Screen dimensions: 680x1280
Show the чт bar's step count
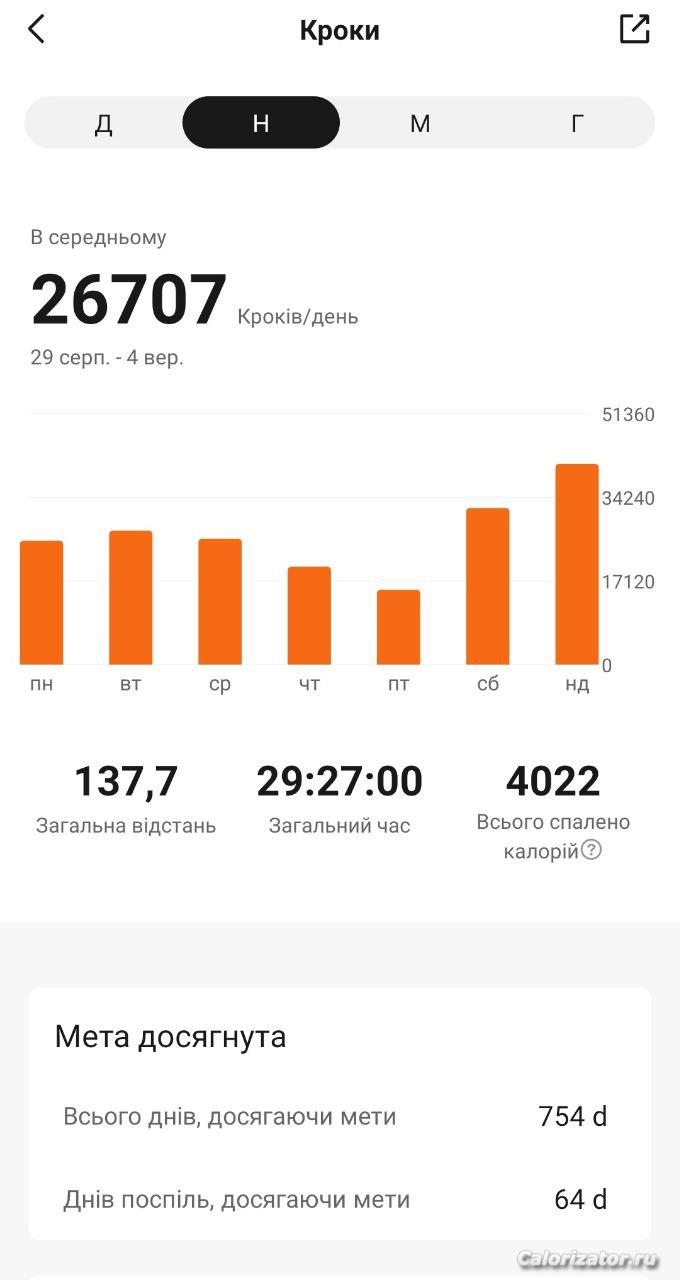[x=309, y=616]
